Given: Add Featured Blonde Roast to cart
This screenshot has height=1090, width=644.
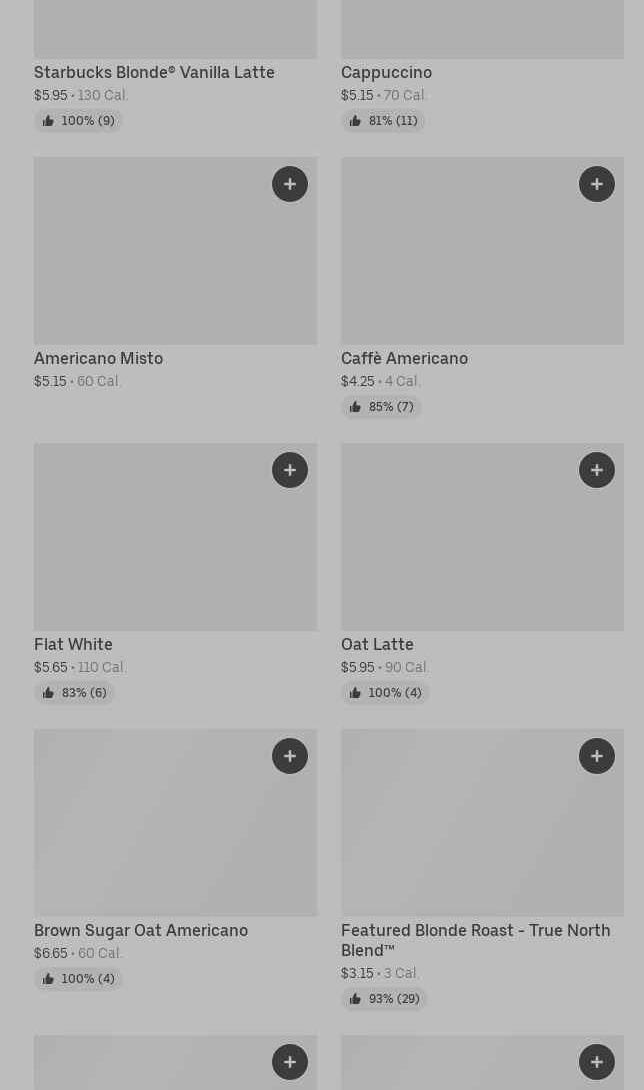Looking at the screenshot, I should click(597, 756).
